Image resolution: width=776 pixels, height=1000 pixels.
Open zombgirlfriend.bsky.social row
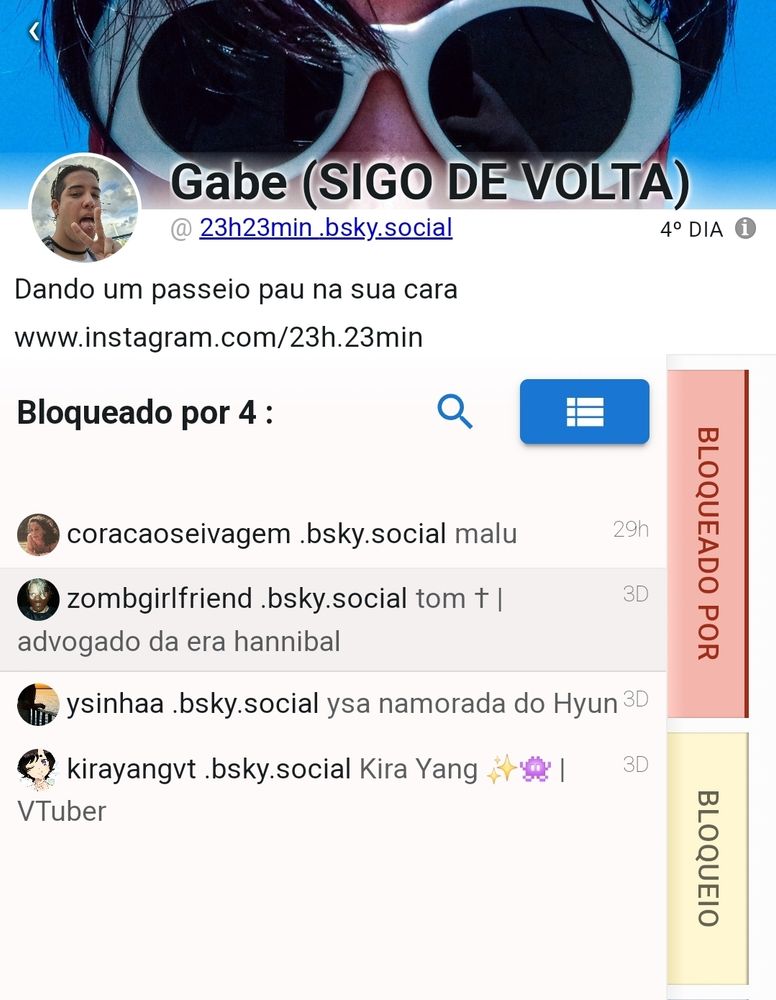pyautogui.click(x=333, y=619)
